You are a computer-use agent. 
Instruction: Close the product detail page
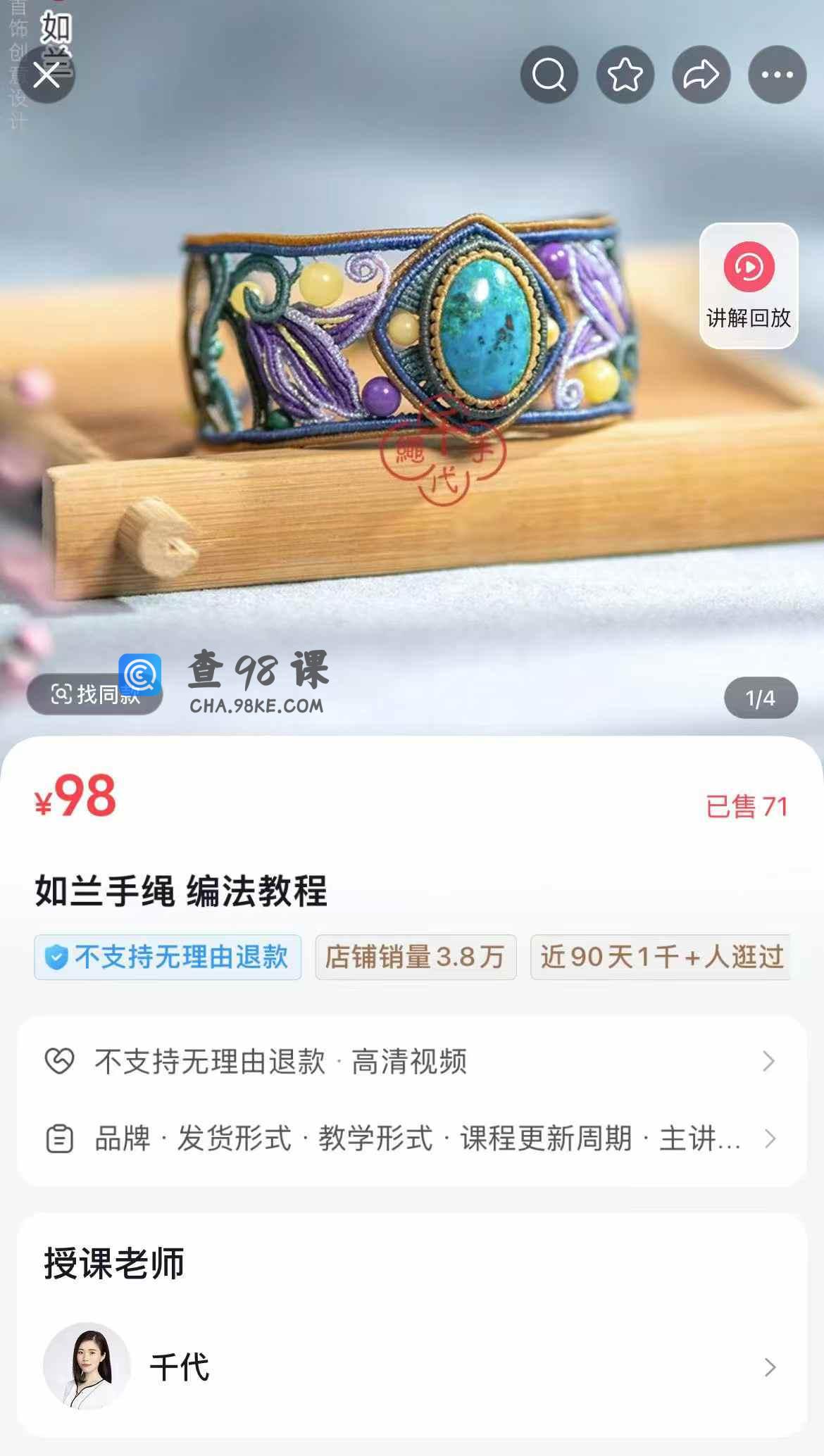point(46,75)
